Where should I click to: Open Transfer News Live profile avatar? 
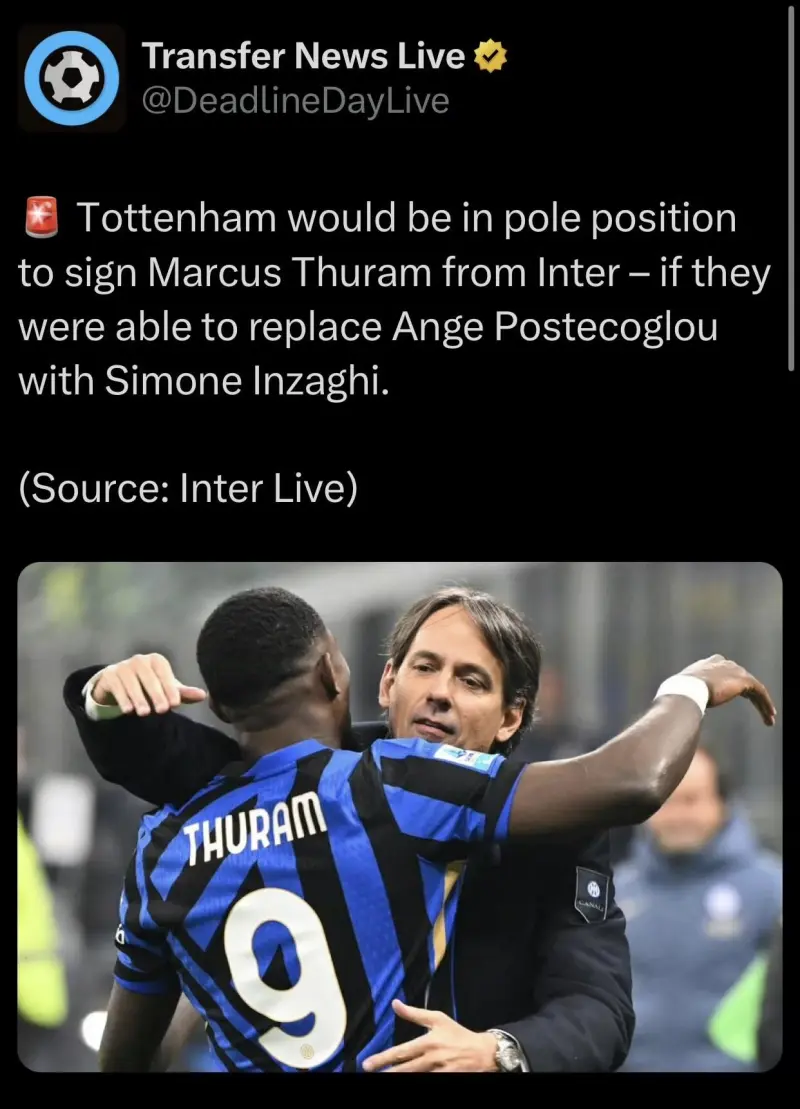click(x=71, y=78)
